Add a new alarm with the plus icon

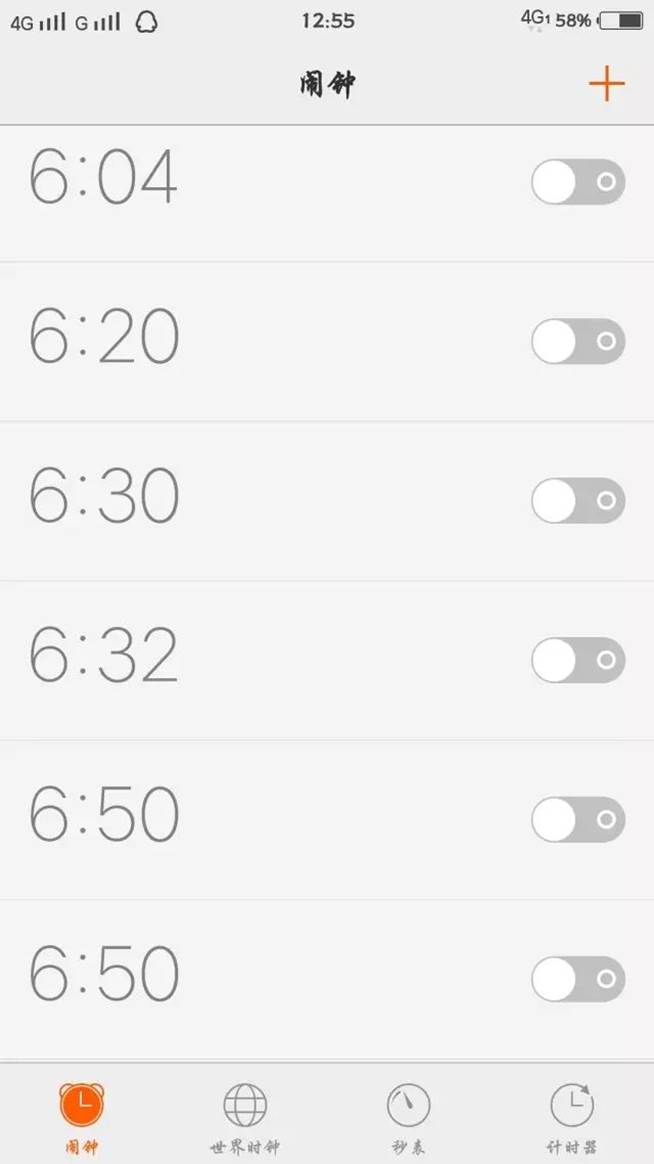[x=606, y=84]
